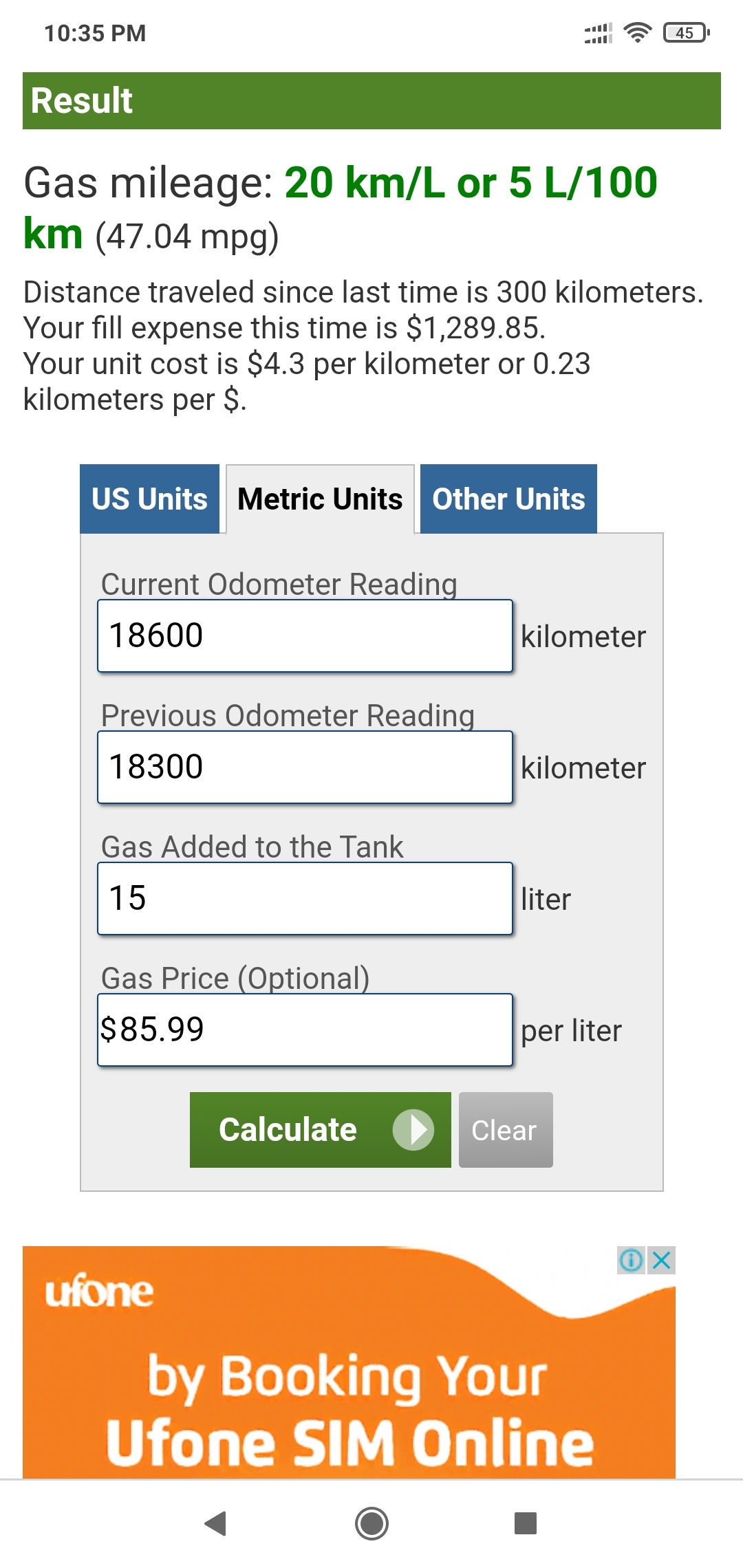This screenshot has height=1568, width=743.
Task: Open the Other Units tab
Action: pyautogui.click(x=508, y=499)
